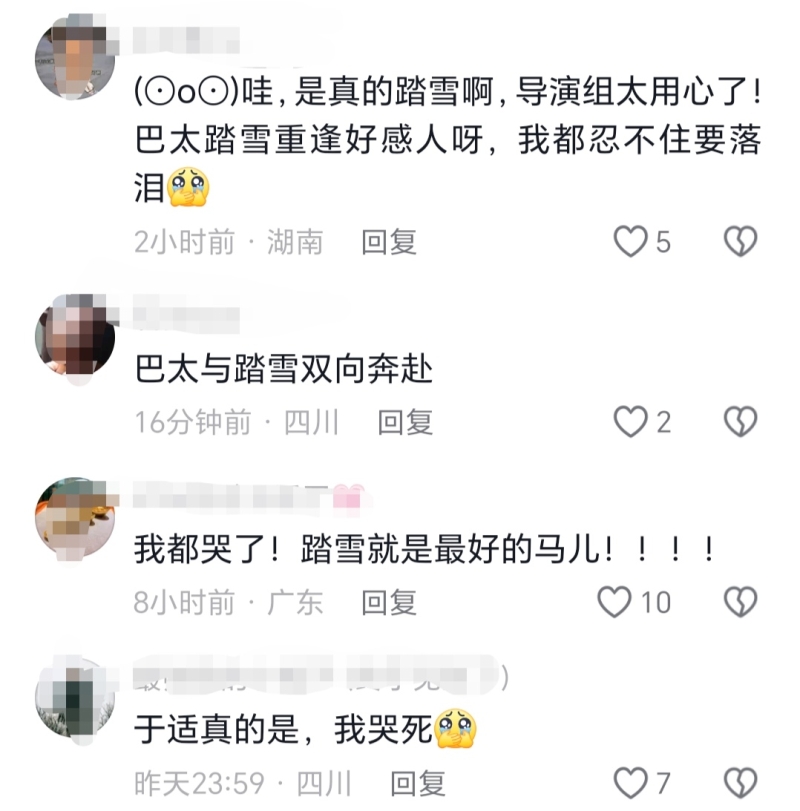Open the avatar of the 于适真的是 commenter
Viewport: 800px width, 811px height.
pos(74,696)
